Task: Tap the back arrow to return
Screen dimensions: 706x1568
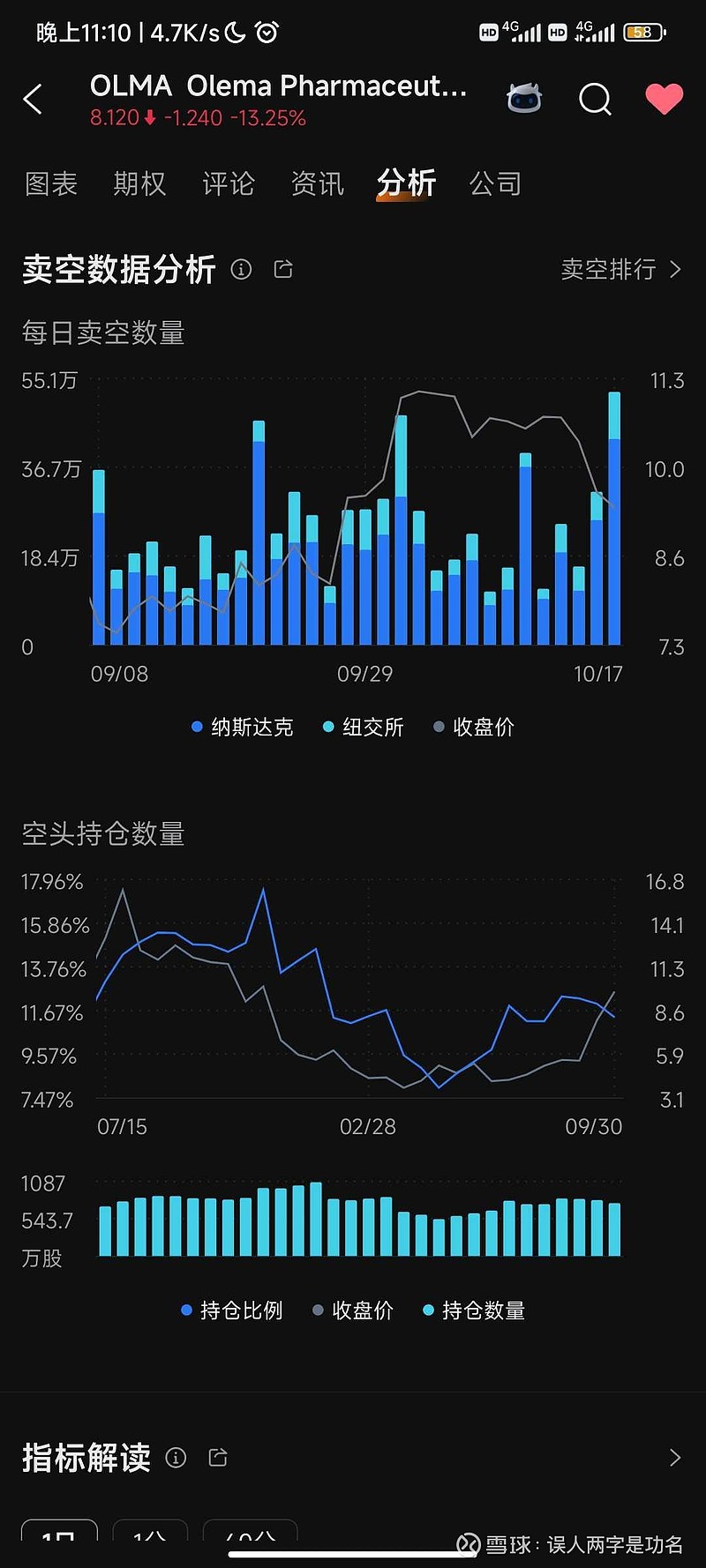Action: click(34, 100)
